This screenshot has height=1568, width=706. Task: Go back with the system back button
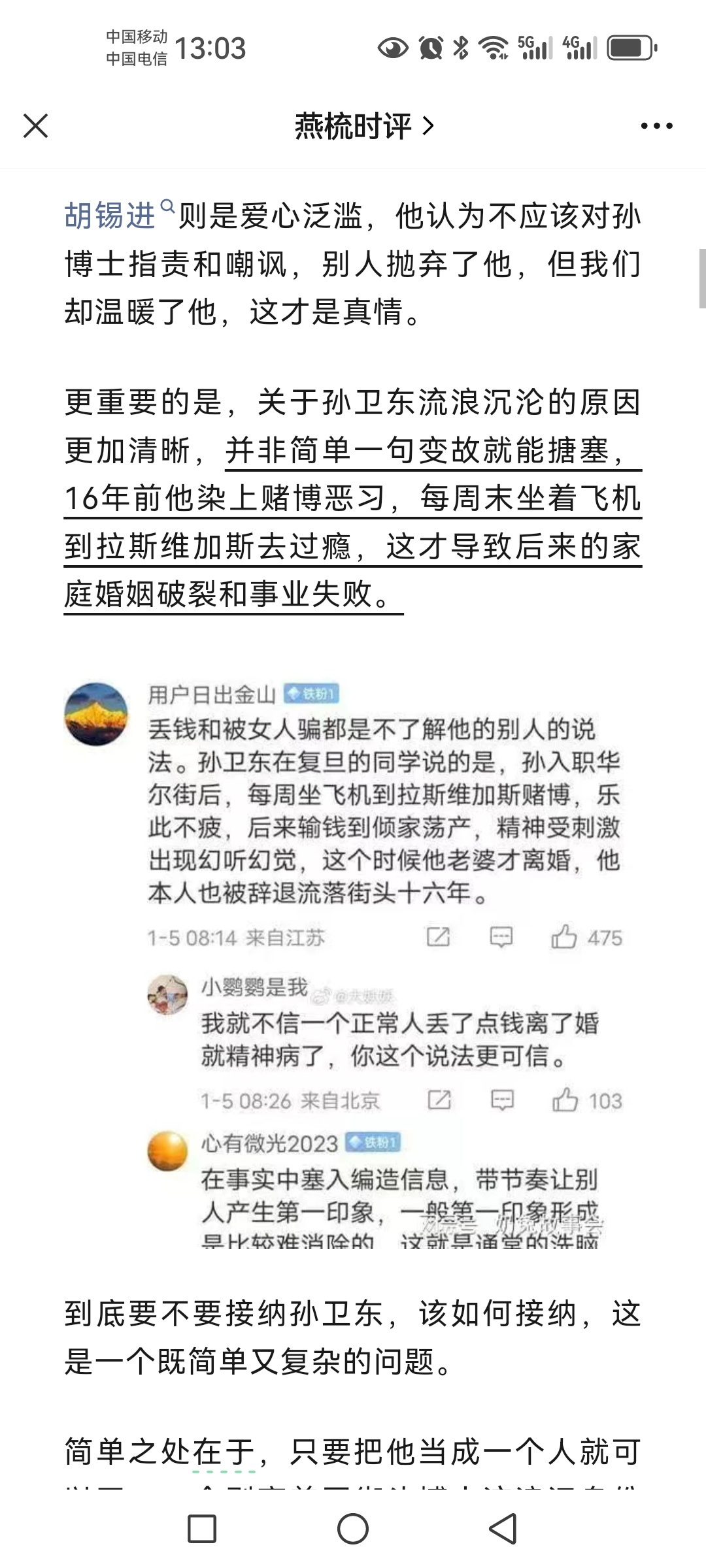coord(503,1529)
